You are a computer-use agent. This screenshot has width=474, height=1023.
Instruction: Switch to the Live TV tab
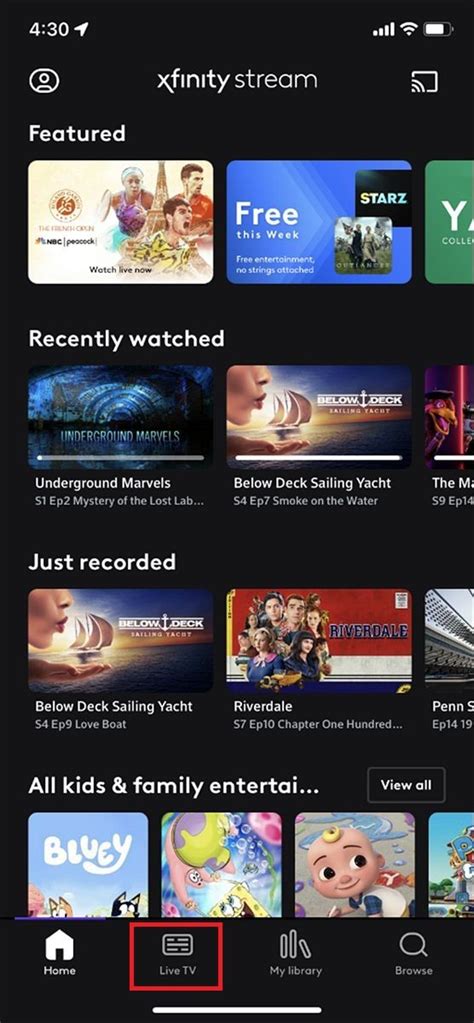click(x=177, y=954)
